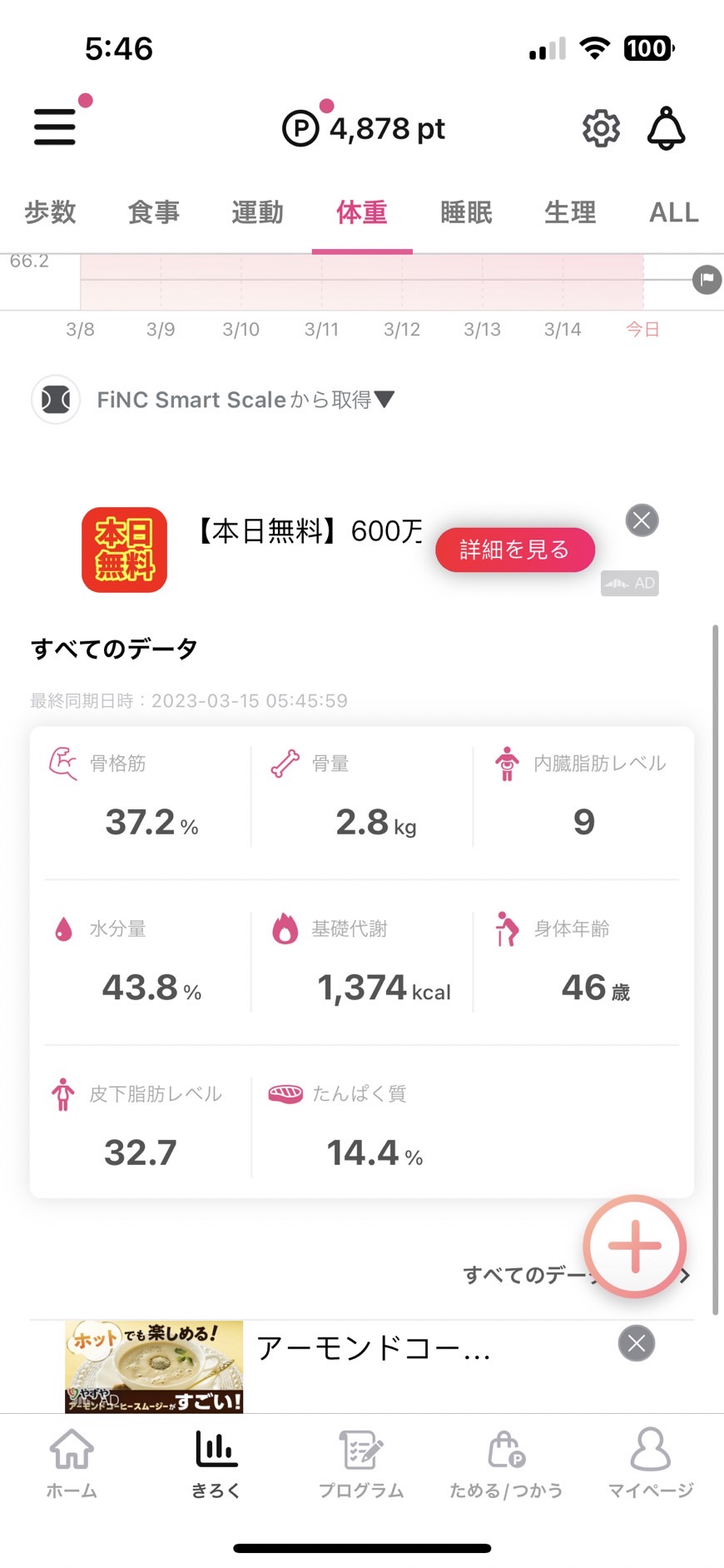Open the プログラム tab
The image size is (724, 1568).
[x=361, y=1463]
